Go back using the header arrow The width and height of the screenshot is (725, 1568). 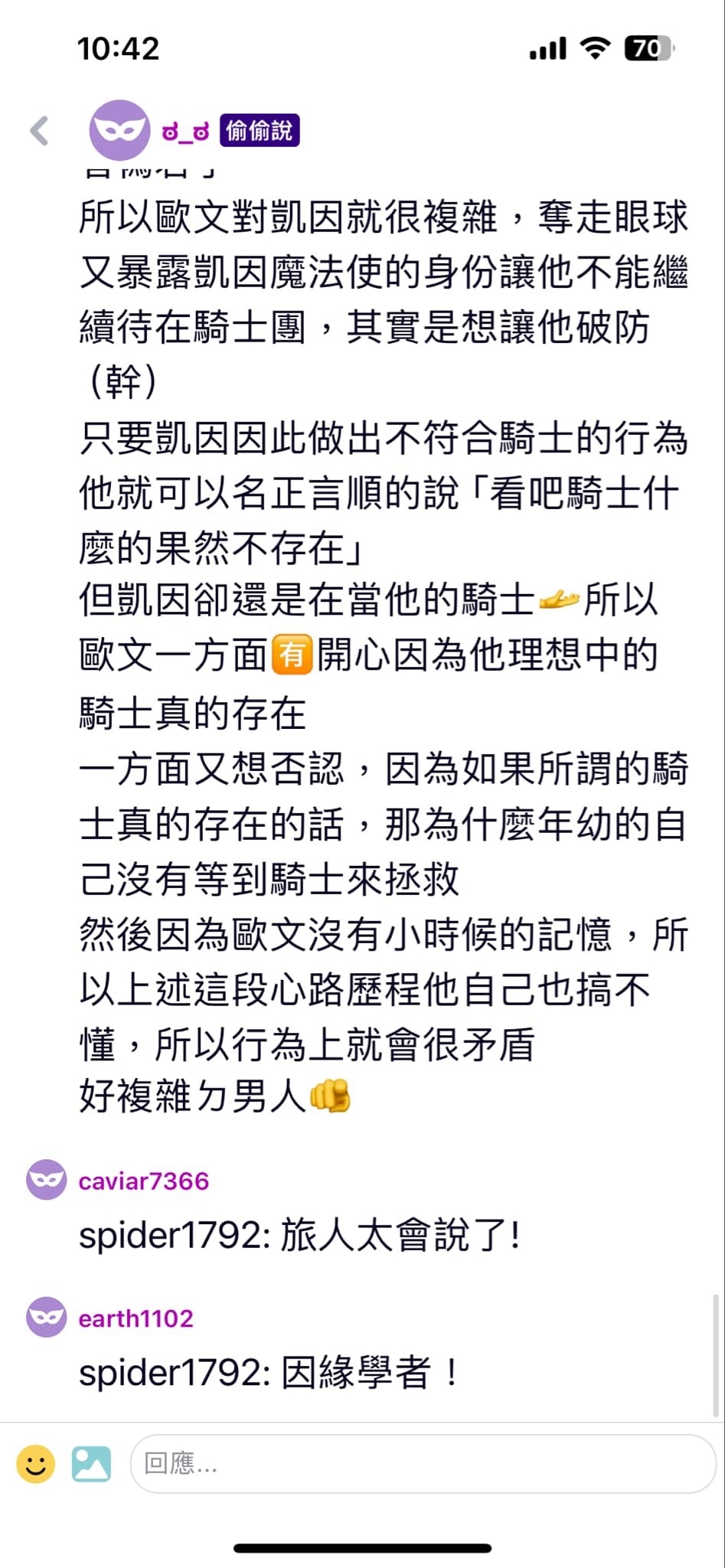click(40, 131)
